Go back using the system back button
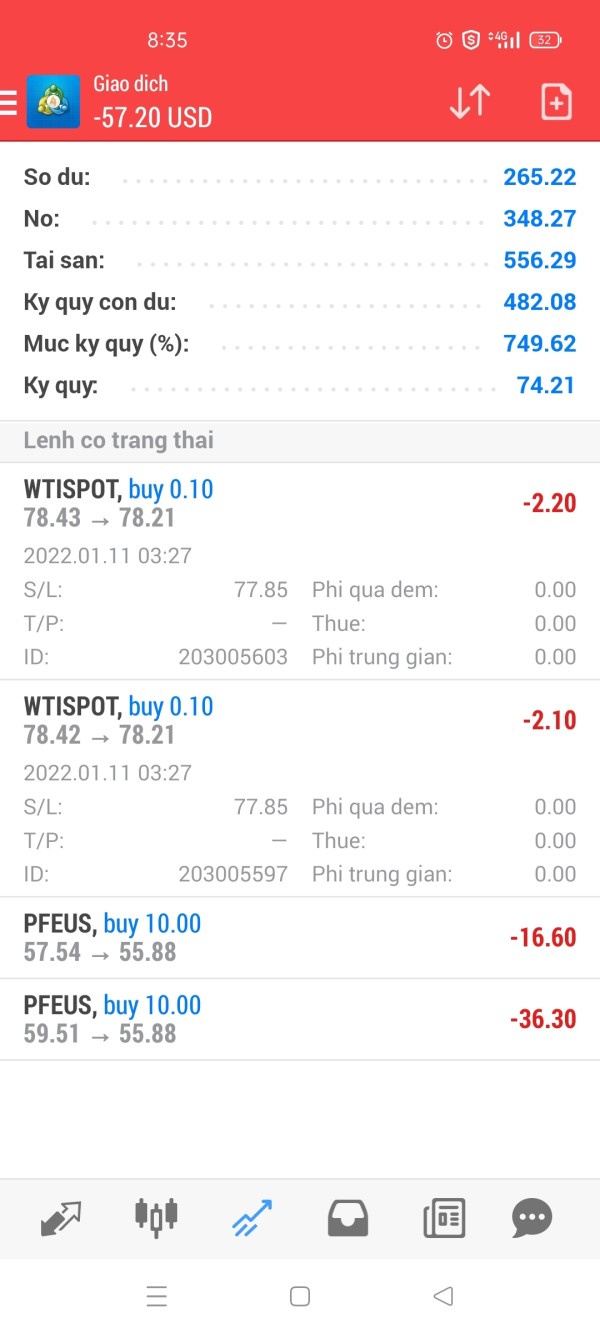The height and width of the screenshot is (1333, 600). tap(443, 1297)
